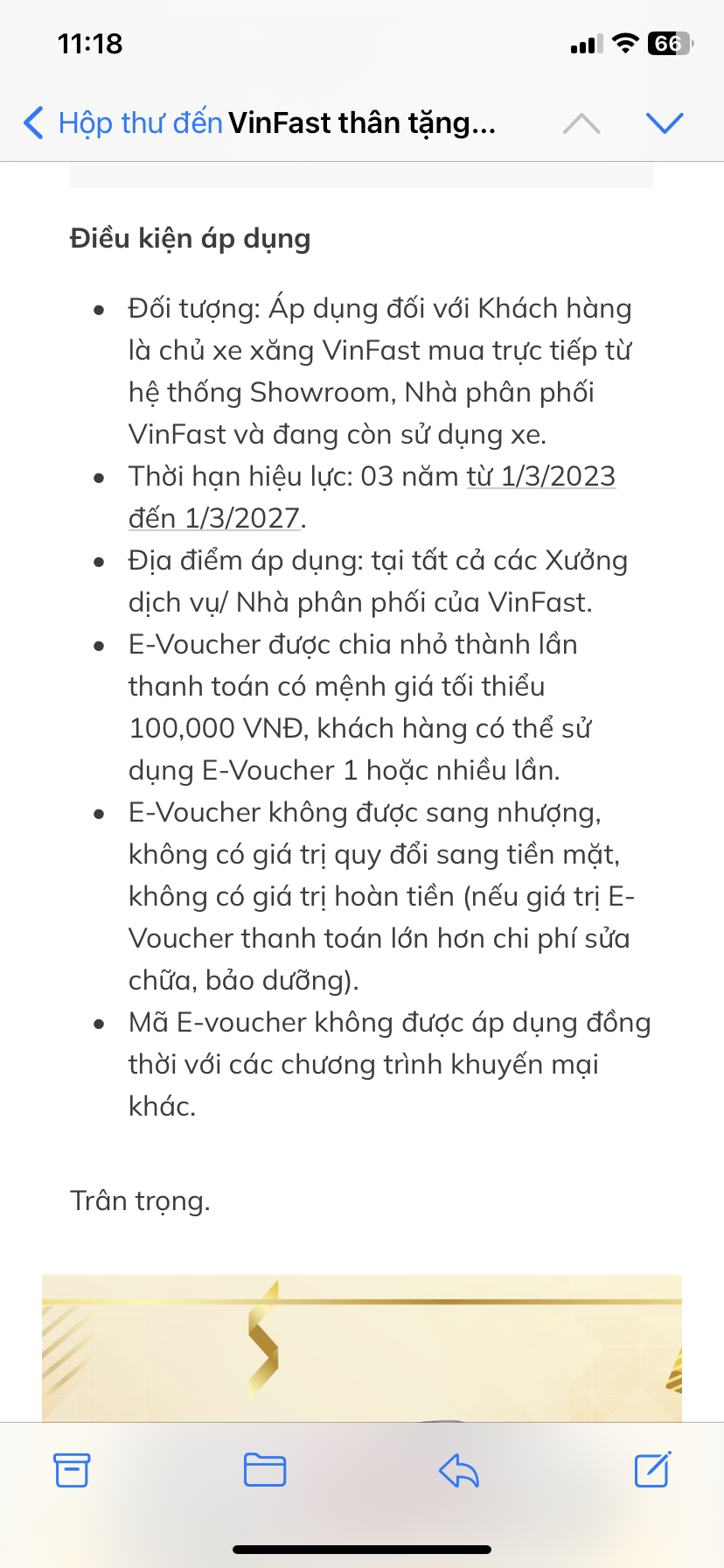Jump to the next message arrow
The height and width of the screenshot is (1568, 724).
tap(664, 123)
